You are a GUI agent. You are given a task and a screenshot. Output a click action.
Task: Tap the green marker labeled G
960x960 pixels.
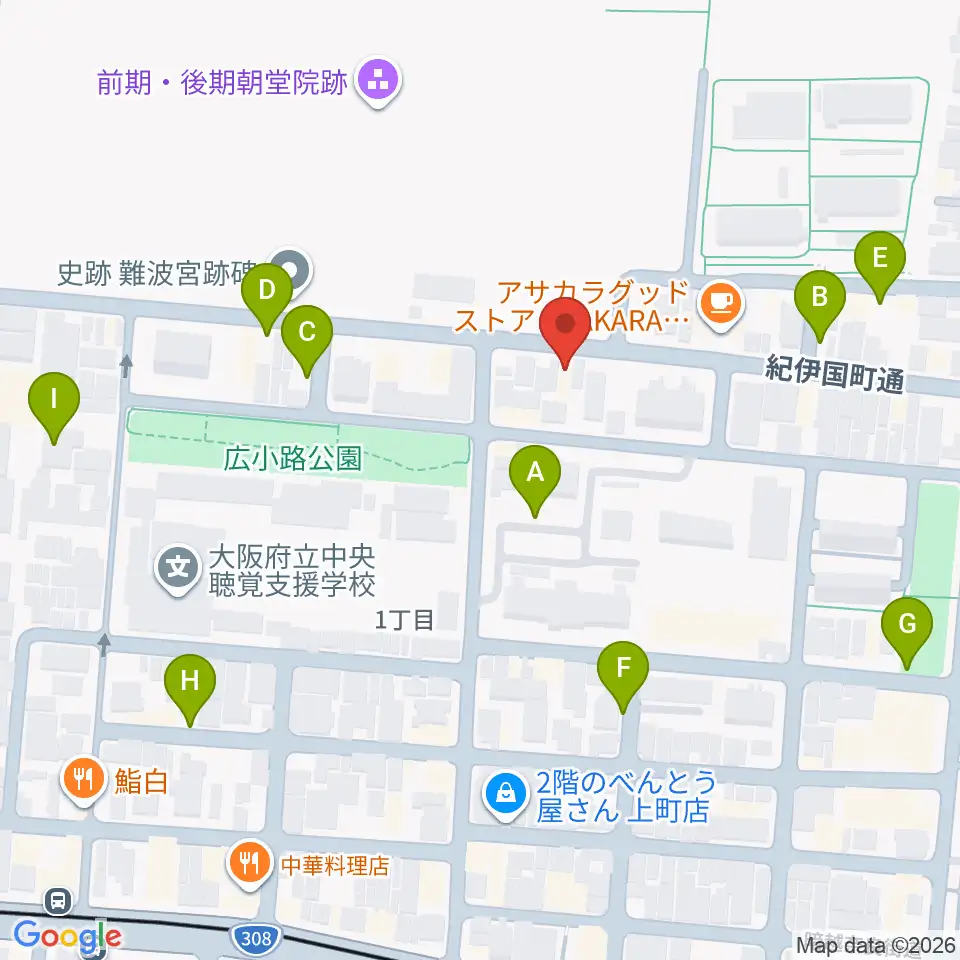tap(907, 633)
